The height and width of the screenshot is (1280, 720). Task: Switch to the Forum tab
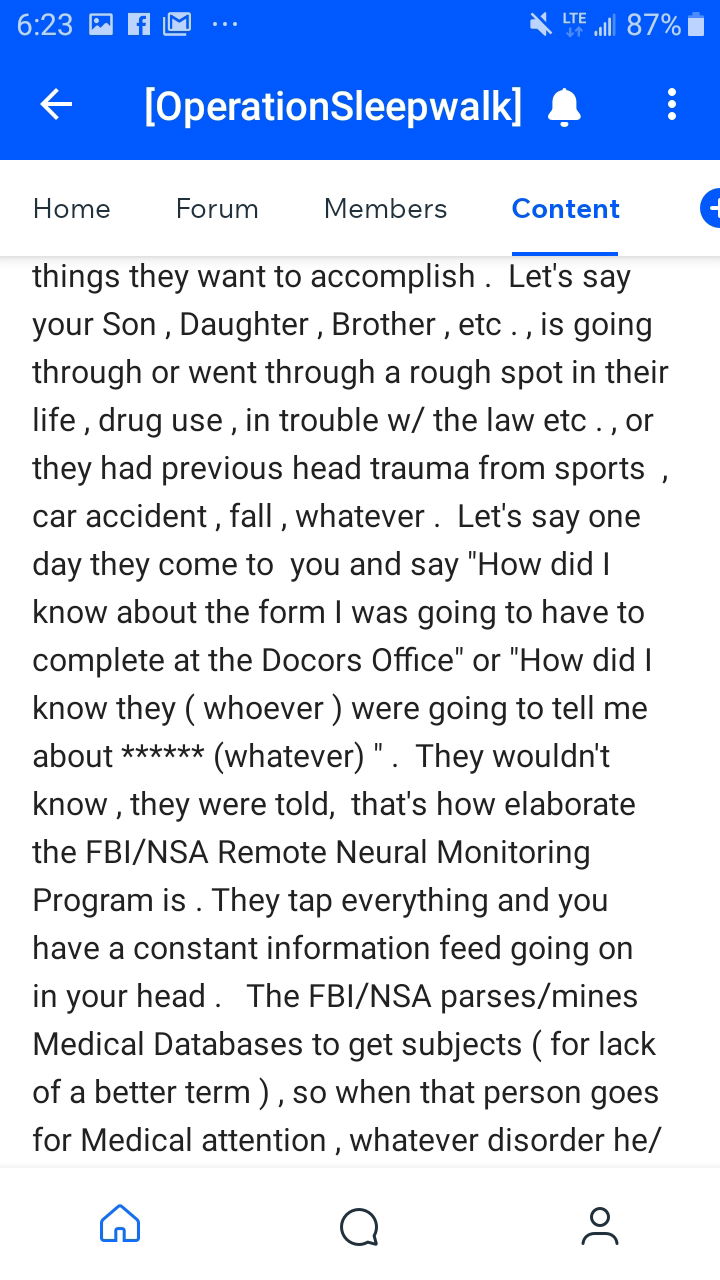(217, 208)
